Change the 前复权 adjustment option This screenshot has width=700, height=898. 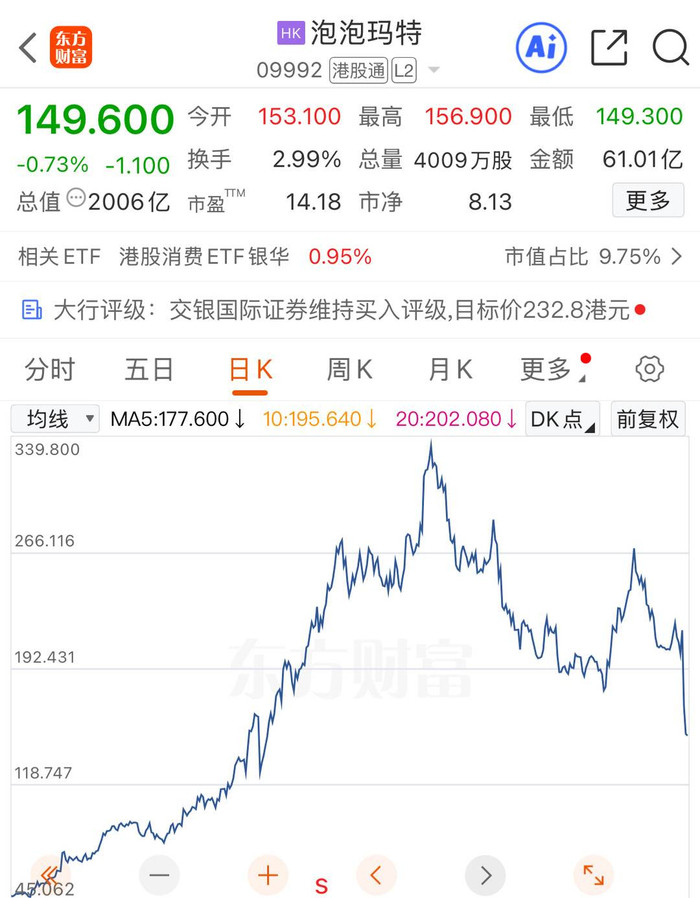click(x=647, y=419)
